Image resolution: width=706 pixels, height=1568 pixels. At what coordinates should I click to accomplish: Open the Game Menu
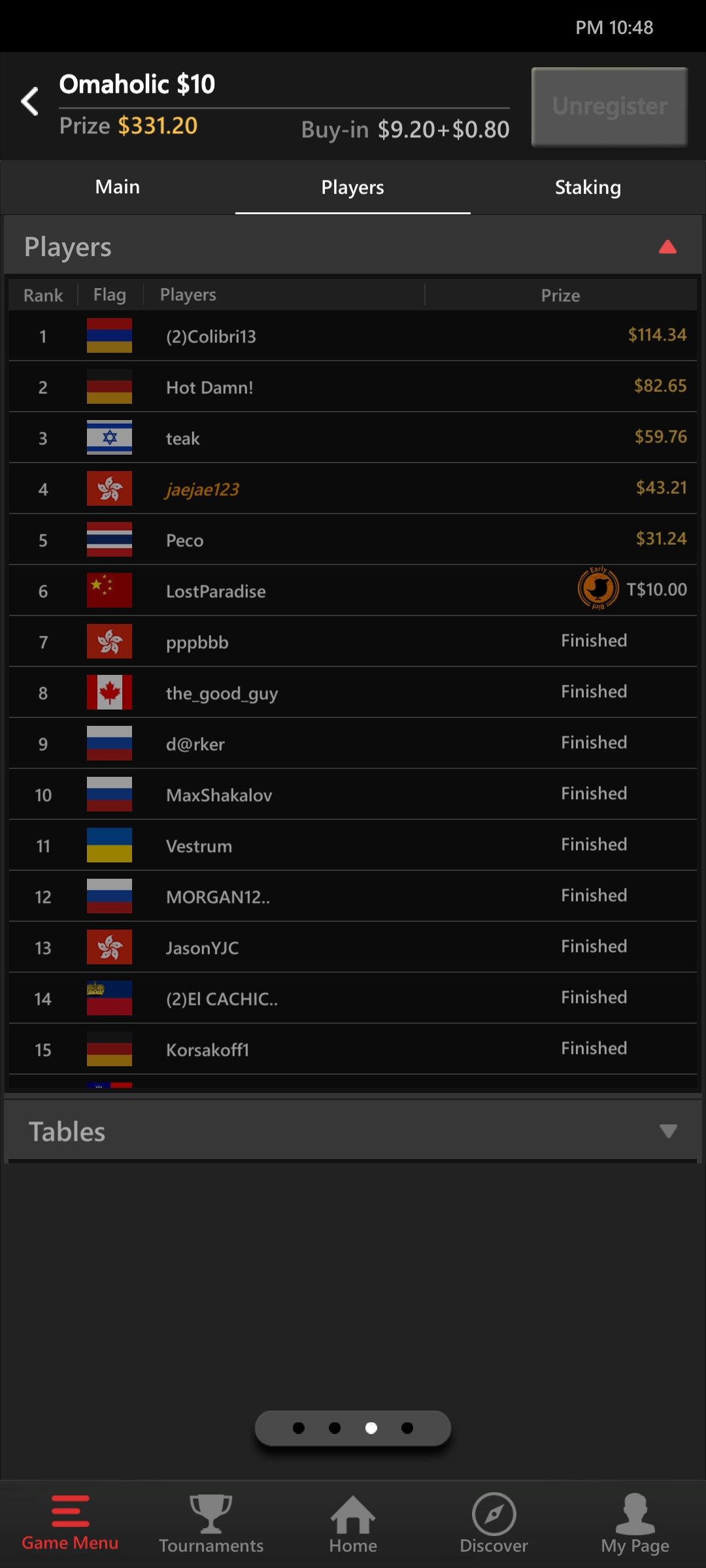(x=70, y=1522)
